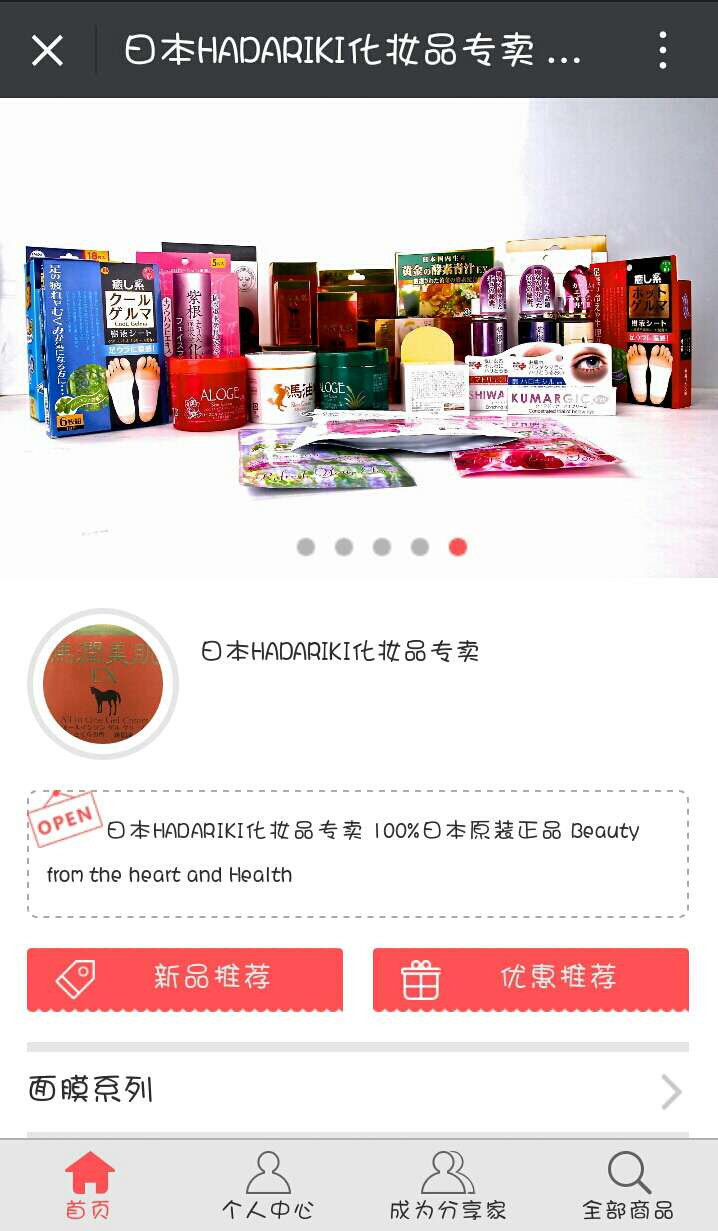Open the product banner image
The image size is (718, 1231).
[x=359, y=340]
